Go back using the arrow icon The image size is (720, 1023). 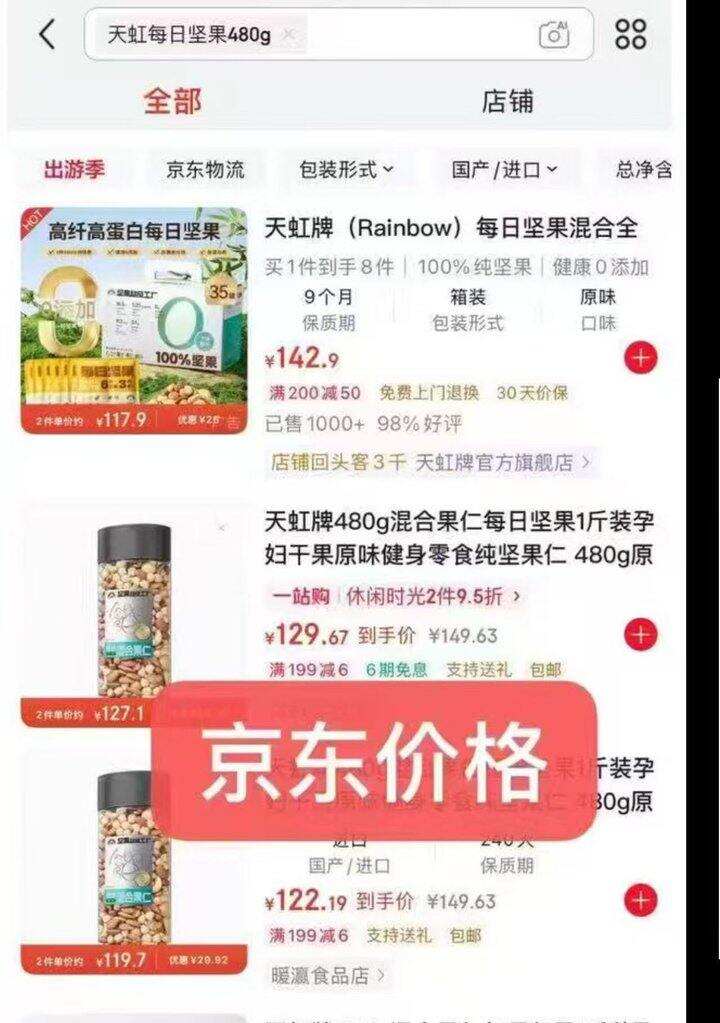pos(47,35)
